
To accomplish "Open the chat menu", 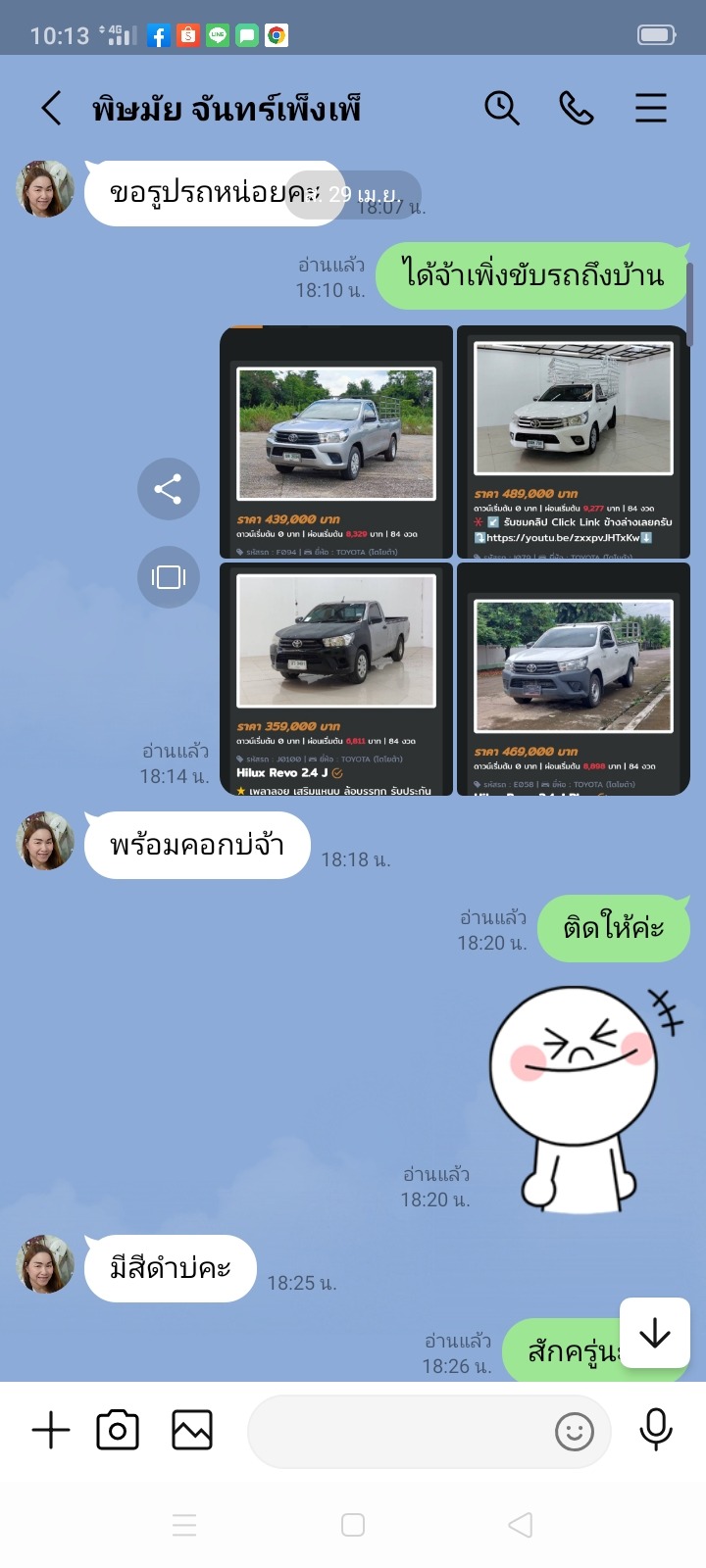I will 651,108.
